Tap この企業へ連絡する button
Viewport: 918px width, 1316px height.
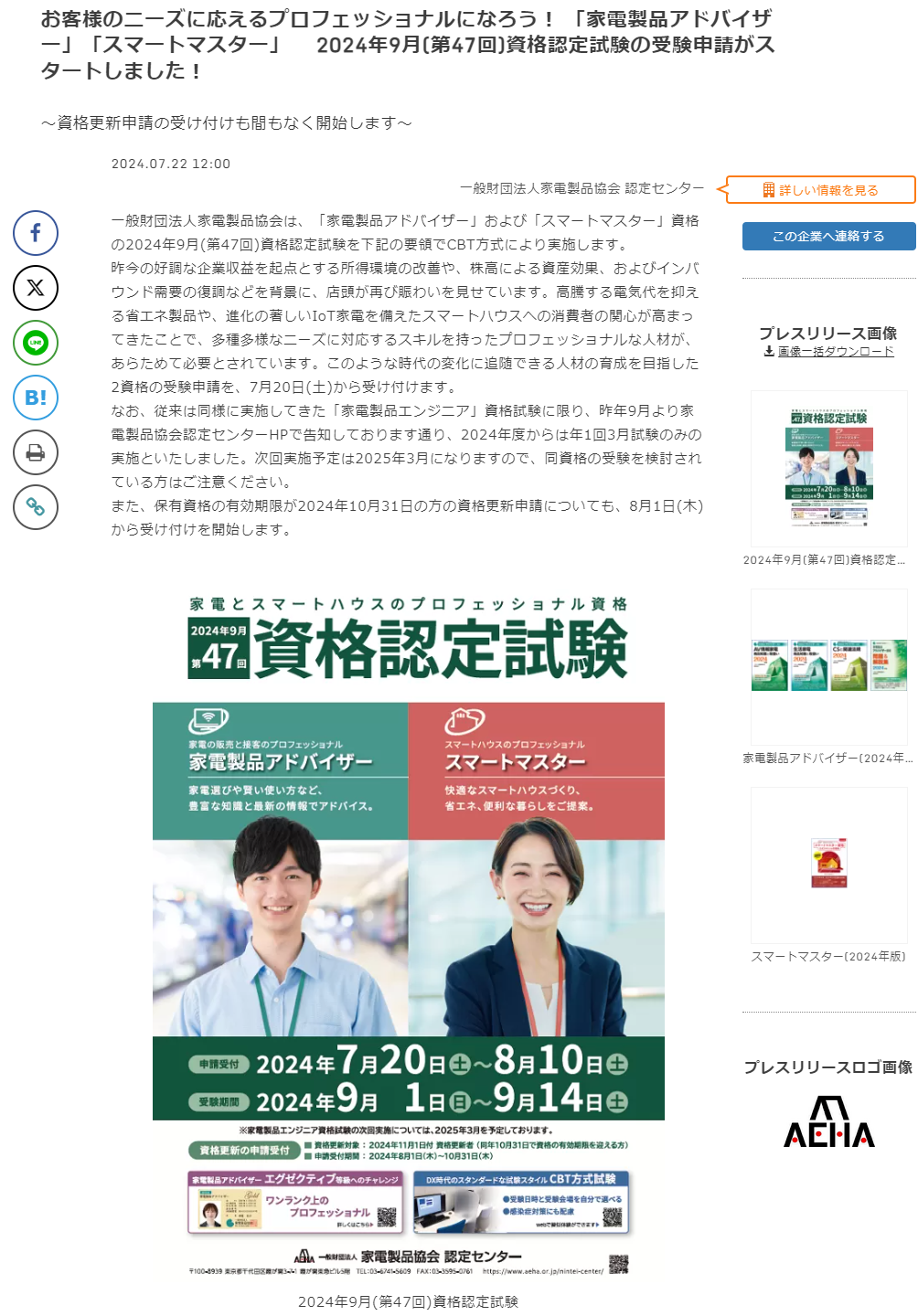[x=828, y=236]
